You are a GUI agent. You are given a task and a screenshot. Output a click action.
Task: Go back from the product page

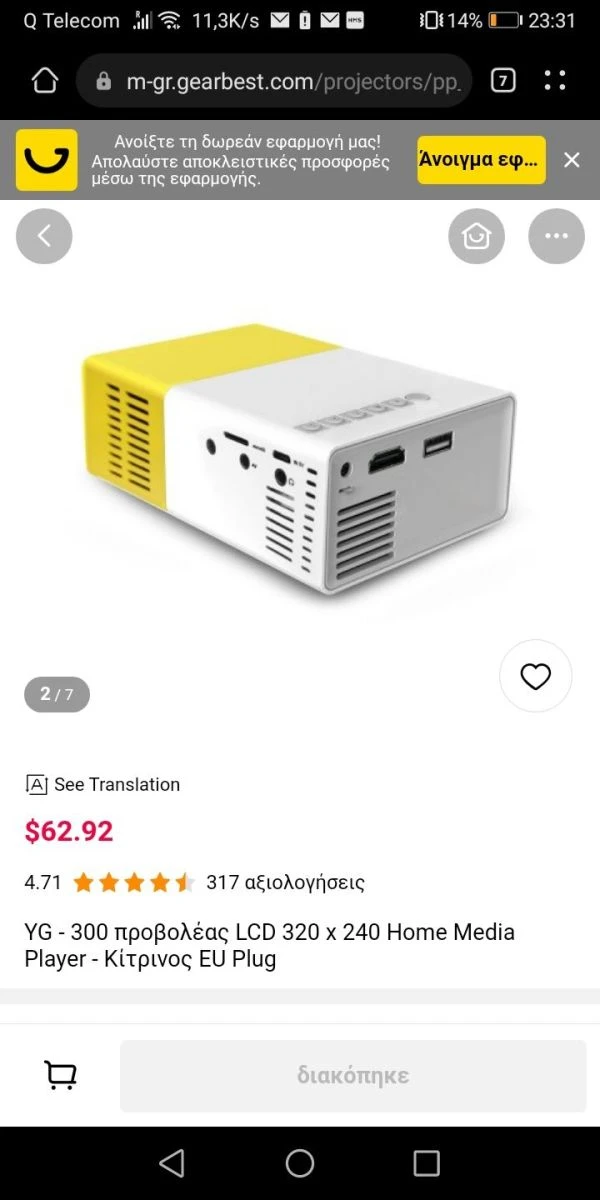(44, 236)
